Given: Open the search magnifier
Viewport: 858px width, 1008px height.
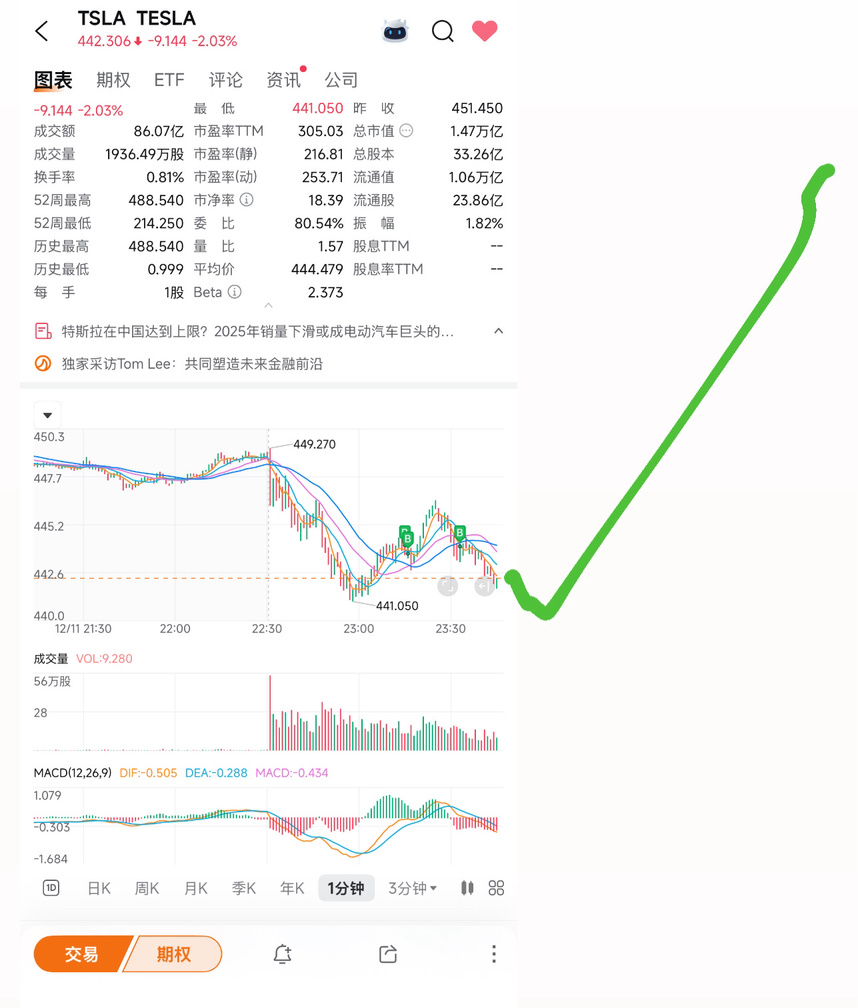Looking at the screenshot, I should pos(442,31).
